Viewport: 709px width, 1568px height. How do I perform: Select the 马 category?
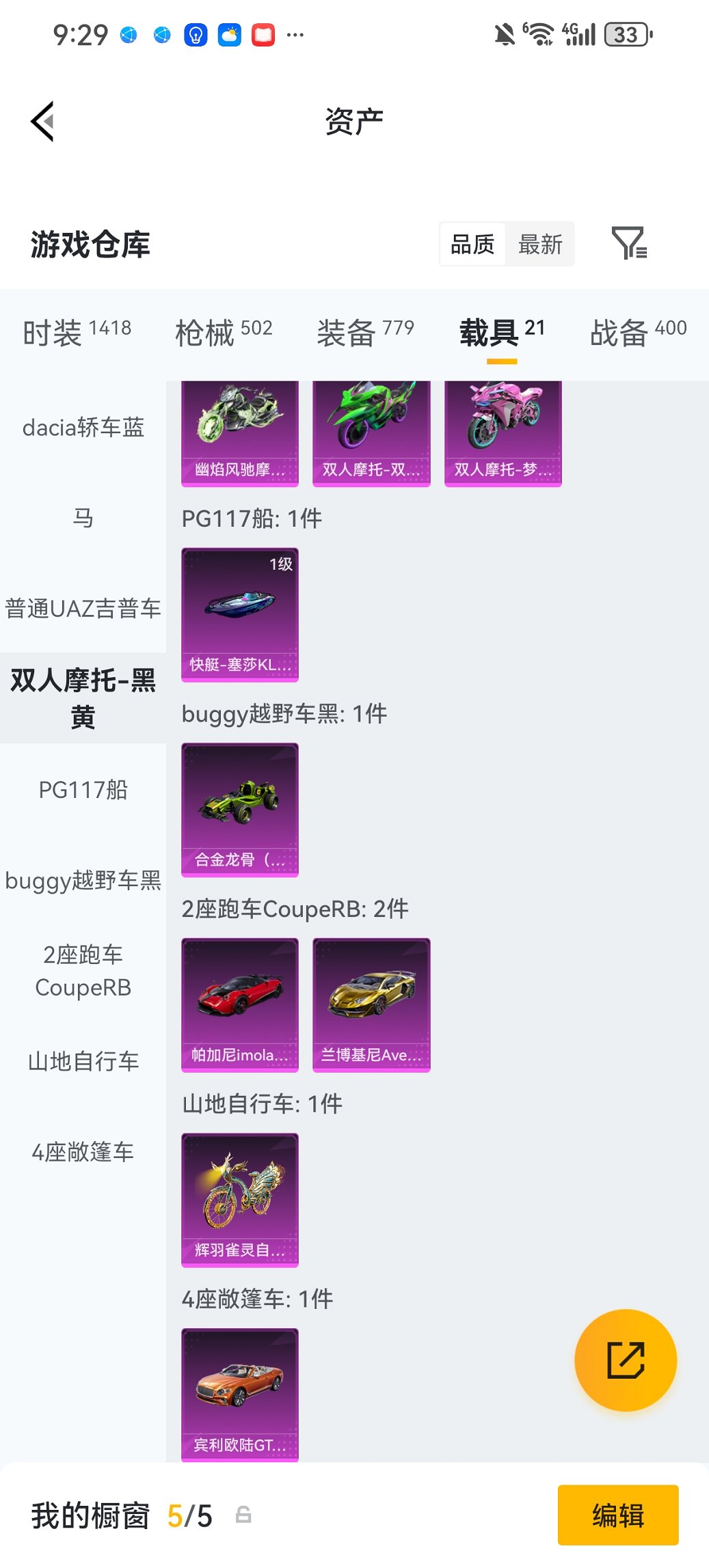click(82, 517)
